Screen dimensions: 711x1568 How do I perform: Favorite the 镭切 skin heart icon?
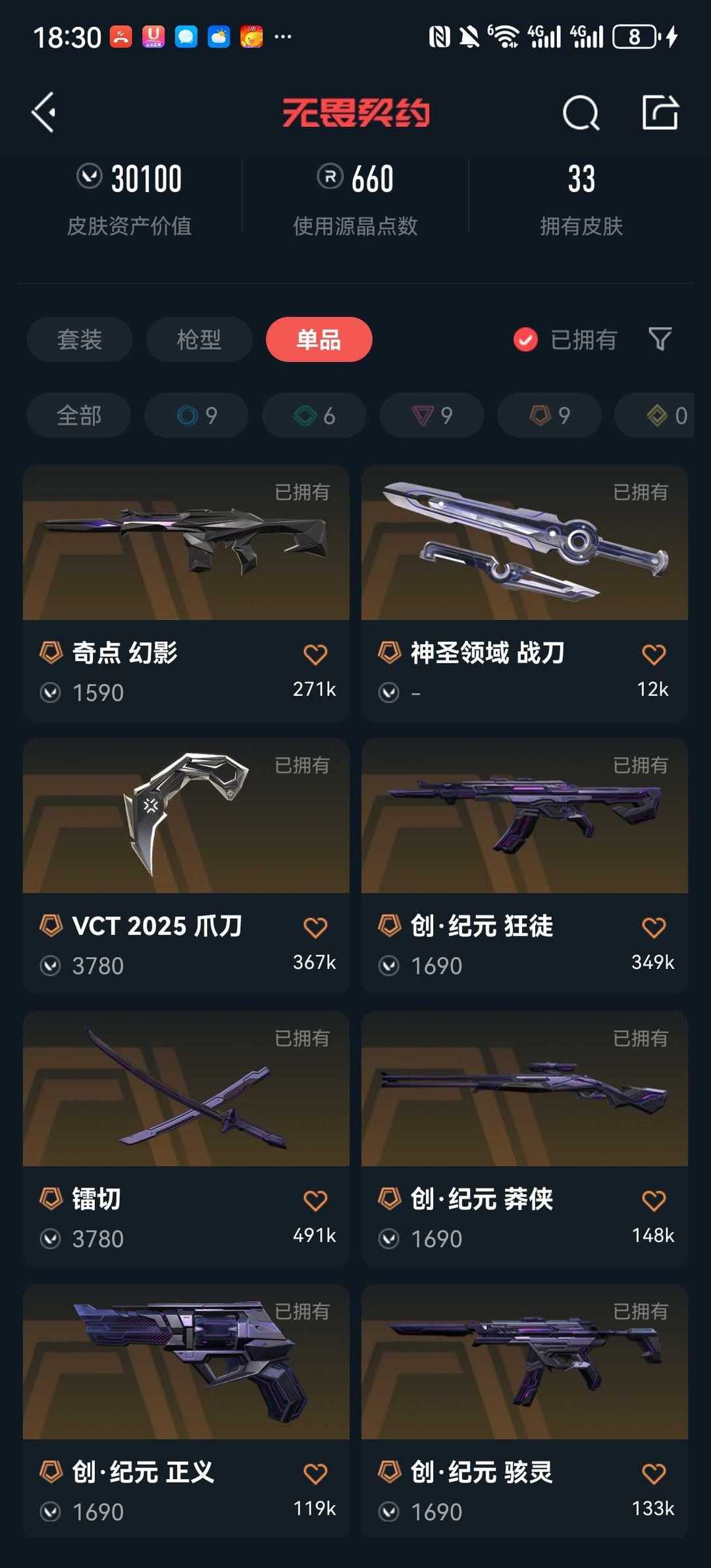tap(315, 1199)
